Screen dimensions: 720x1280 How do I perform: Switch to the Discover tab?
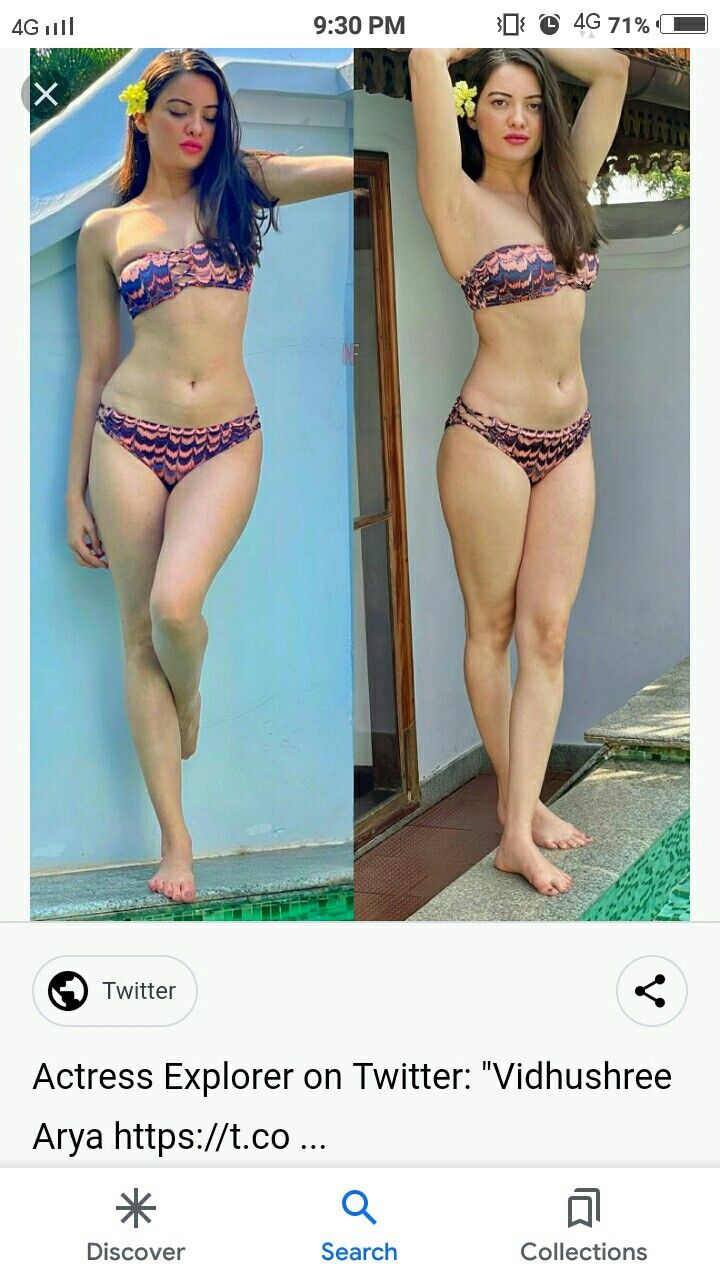pos(136,1226)
